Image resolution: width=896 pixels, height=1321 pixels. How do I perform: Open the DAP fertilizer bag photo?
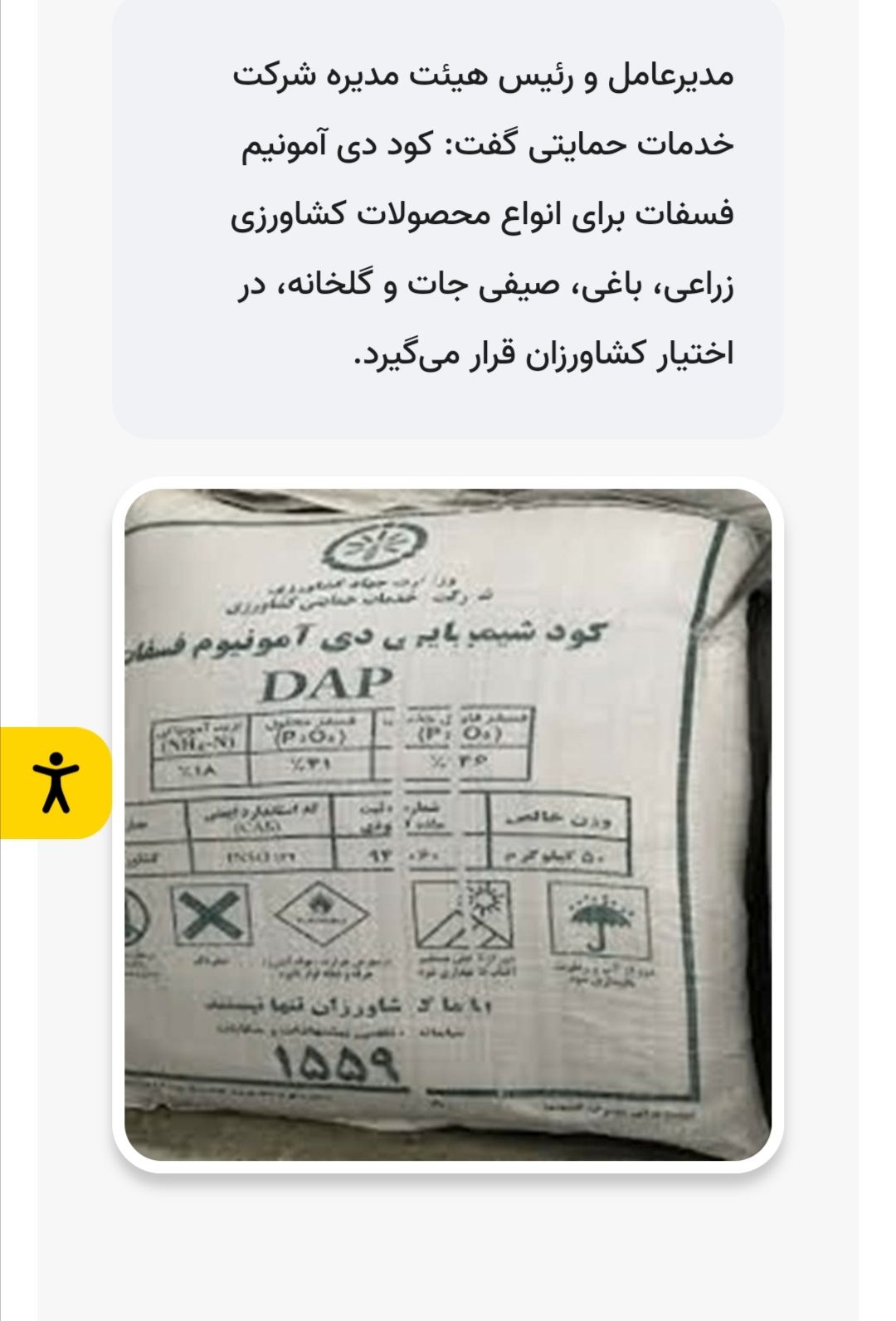coord(448,824)
